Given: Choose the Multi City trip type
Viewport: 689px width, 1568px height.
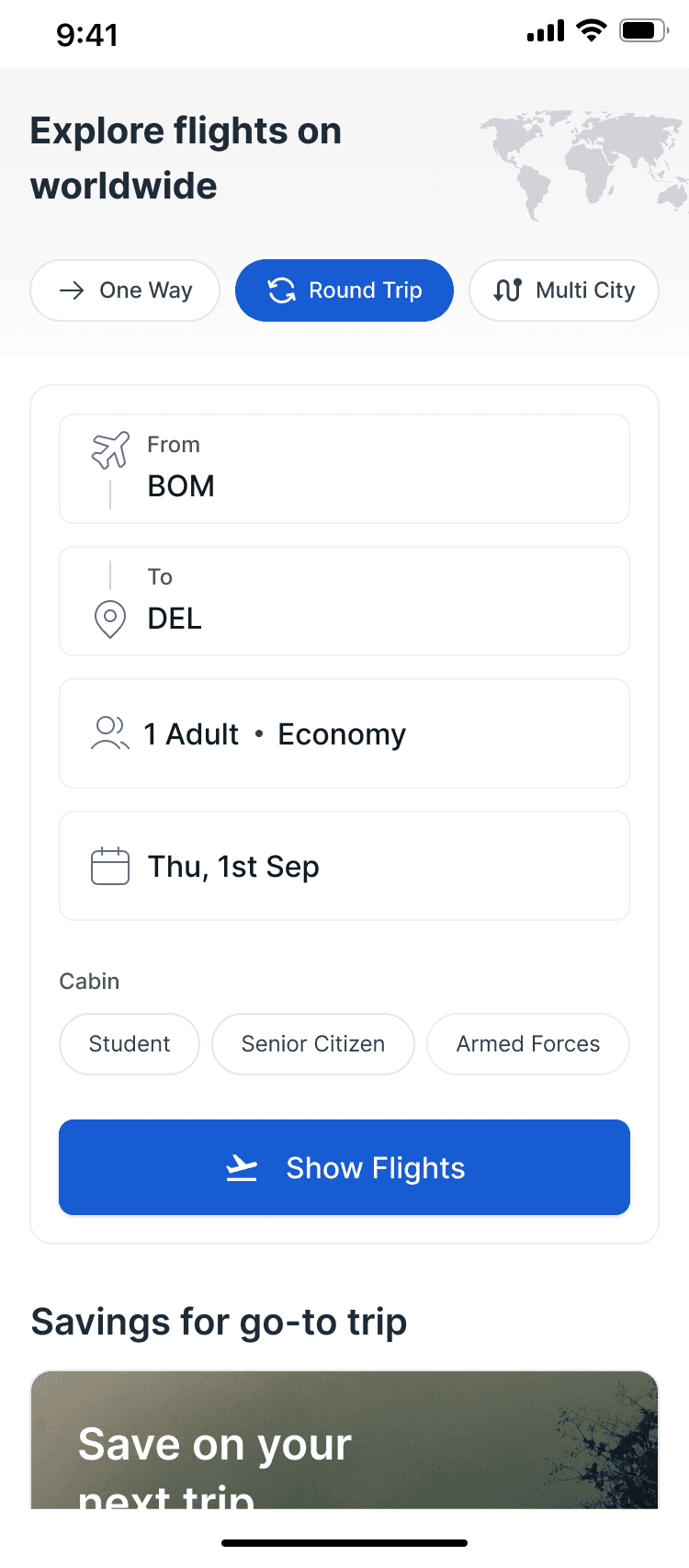Looking at the screenshot, I should (x=564, y=290).
